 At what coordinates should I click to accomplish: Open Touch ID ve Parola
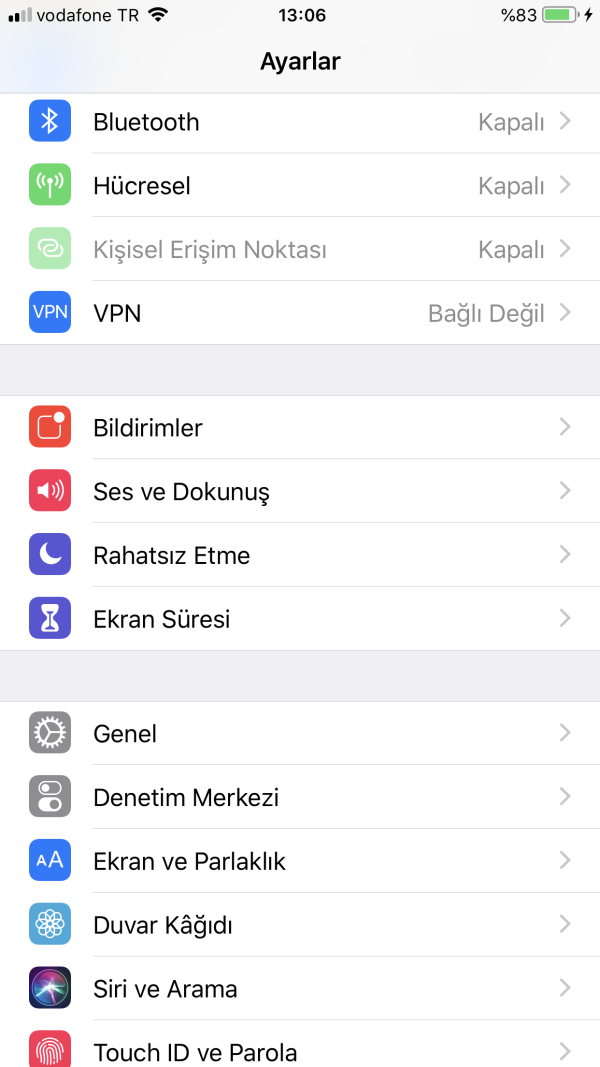(300, 1050)
